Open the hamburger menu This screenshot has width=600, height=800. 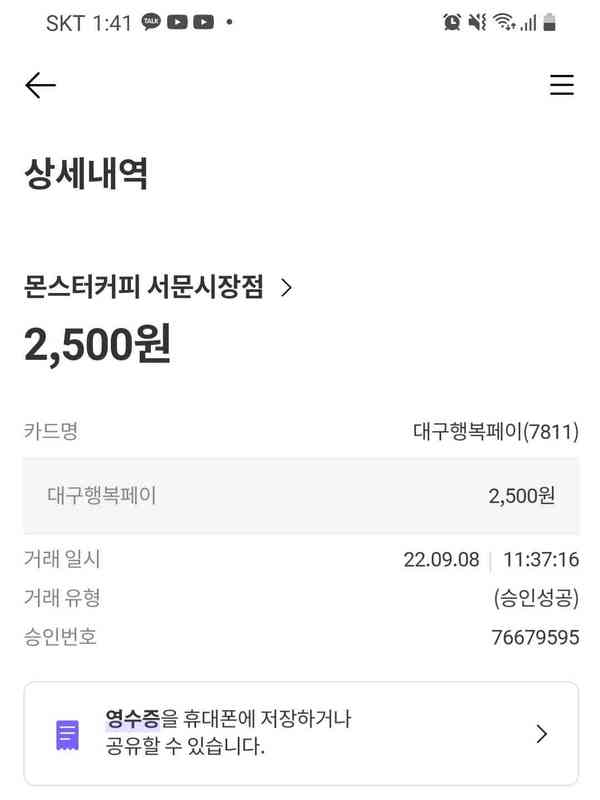[x=562, y=86]
